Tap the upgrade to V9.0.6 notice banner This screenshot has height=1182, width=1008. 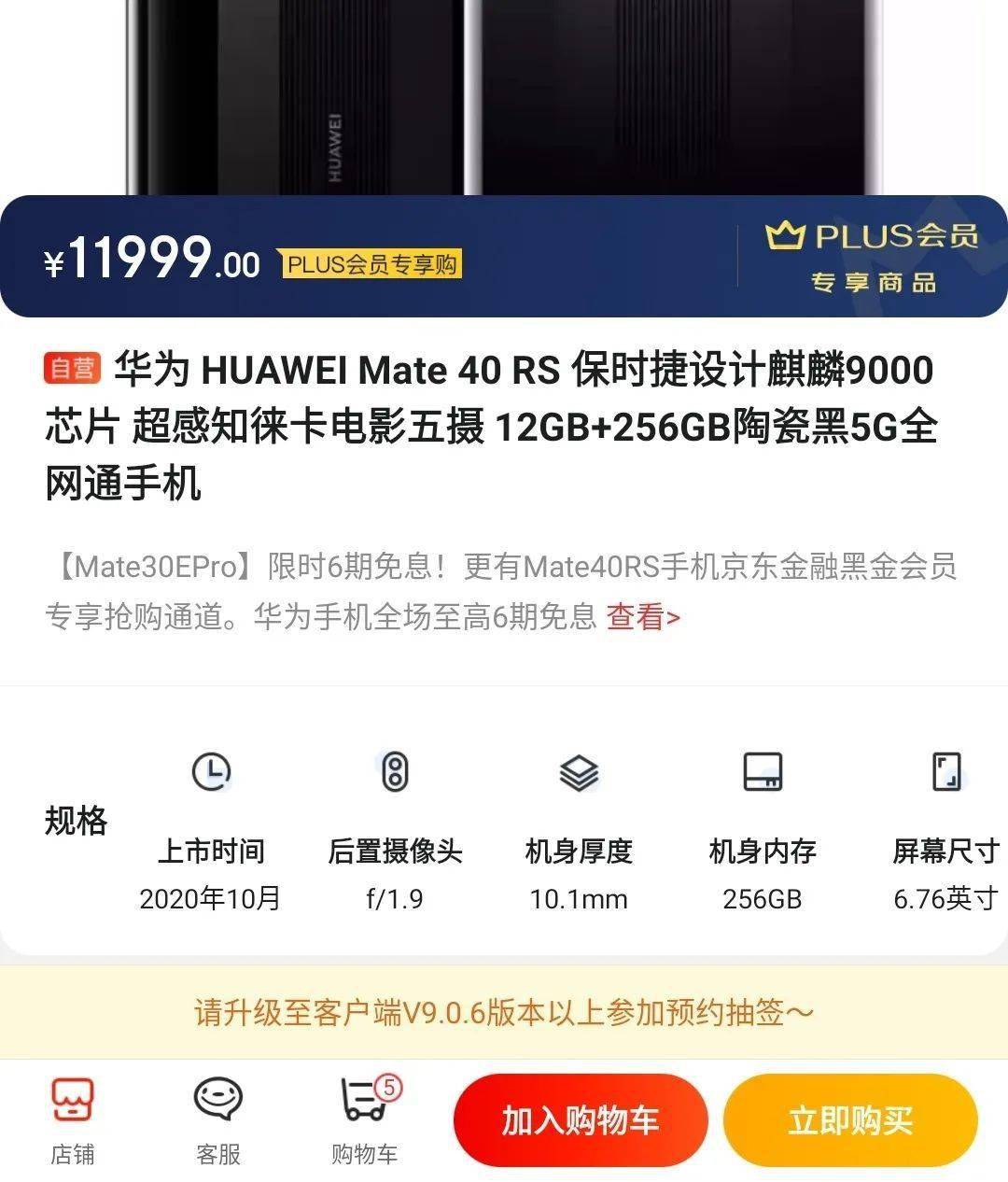coord(504,1012)
